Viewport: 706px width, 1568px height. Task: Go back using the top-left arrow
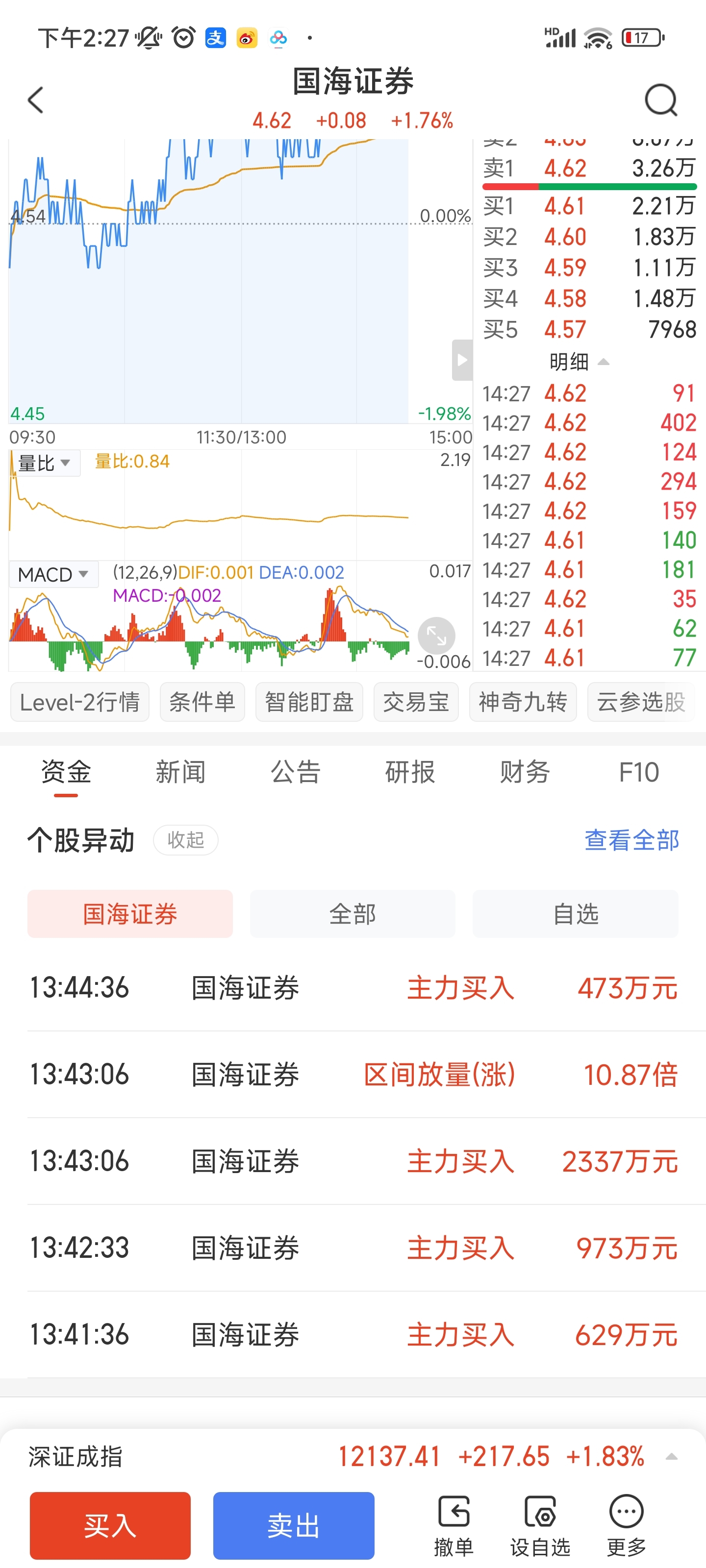[36, 100]
